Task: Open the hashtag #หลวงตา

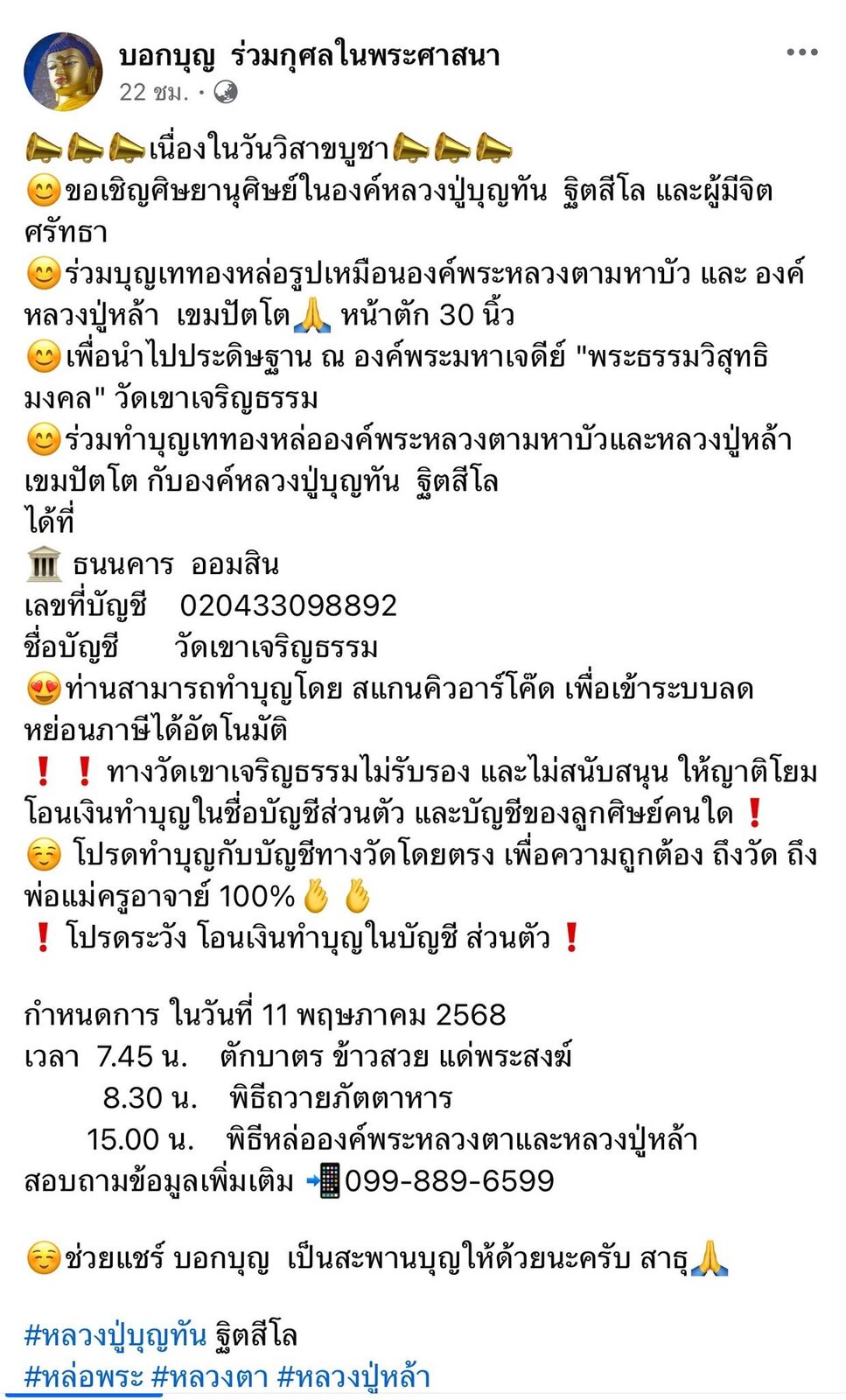Action: point(210,1376)
